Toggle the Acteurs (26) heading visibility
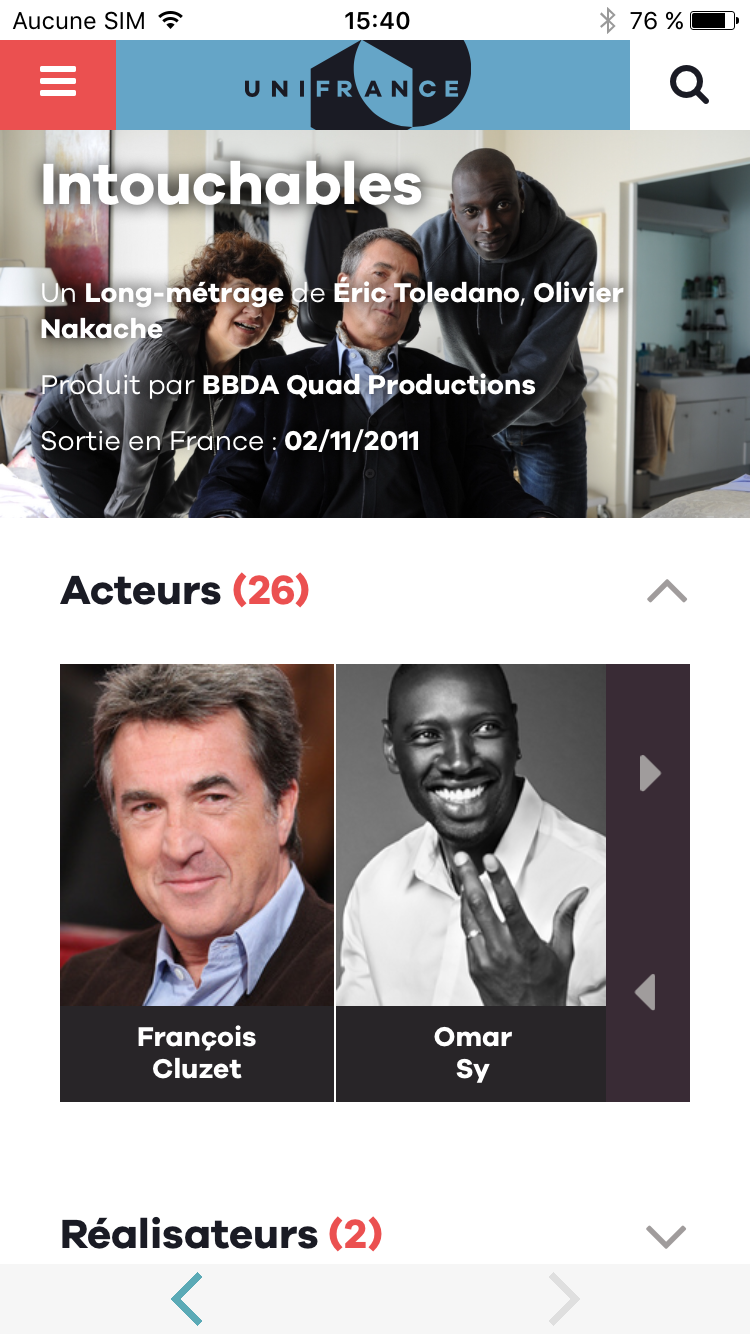750x1334 pixels. tap(183, 591)
